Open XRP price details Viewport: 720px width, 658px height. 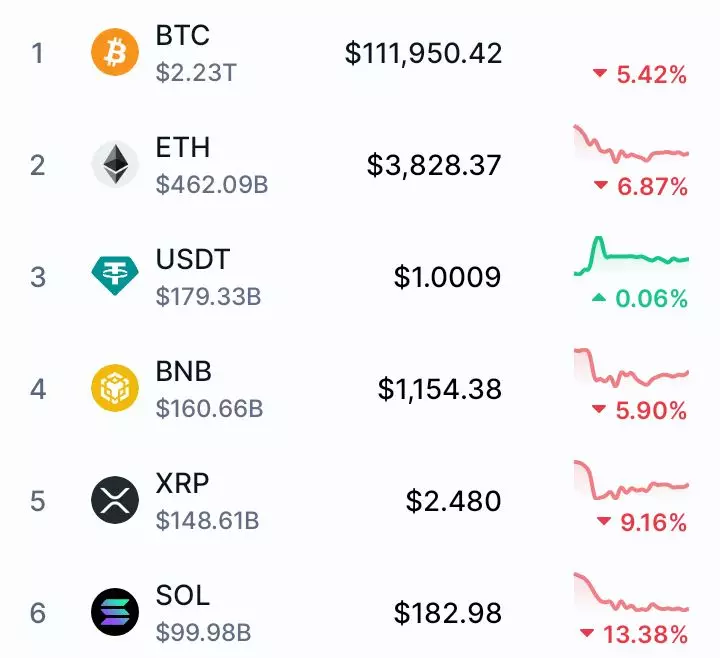[182, 484]
